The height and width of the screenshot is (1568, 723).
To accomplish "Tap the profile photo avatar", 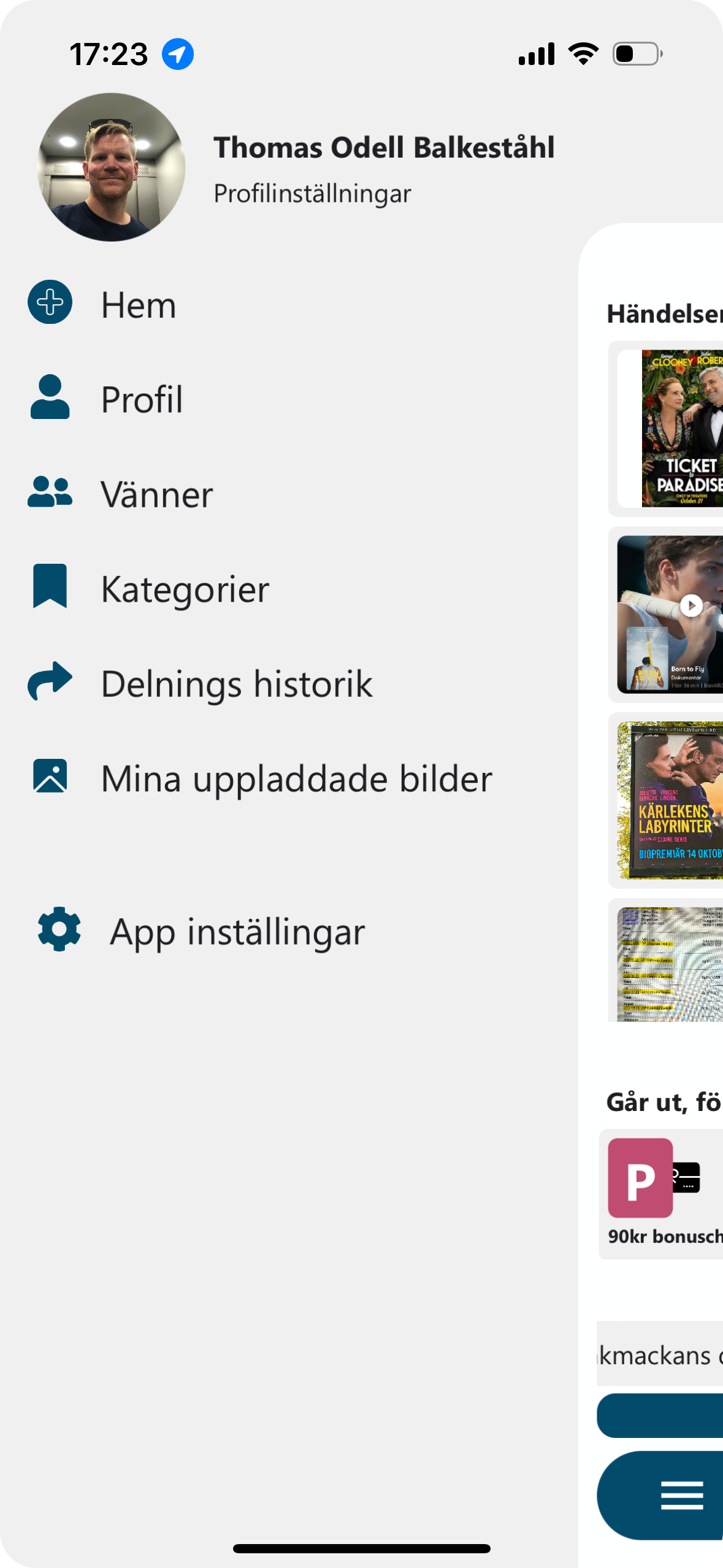I will pyautogui.click(x=111, y=167).
